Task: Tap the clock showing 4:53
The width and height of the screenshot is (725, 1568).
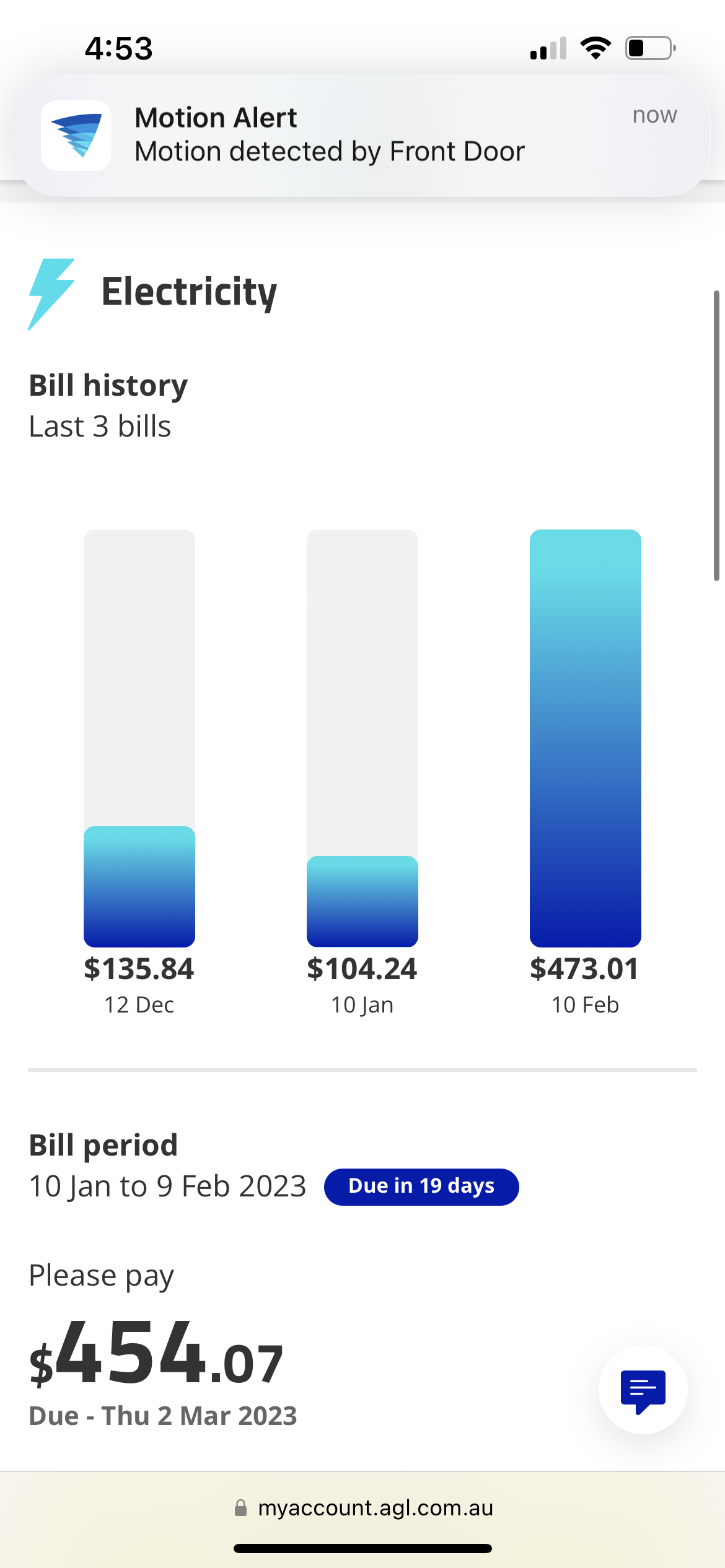Action: (118, 50)
